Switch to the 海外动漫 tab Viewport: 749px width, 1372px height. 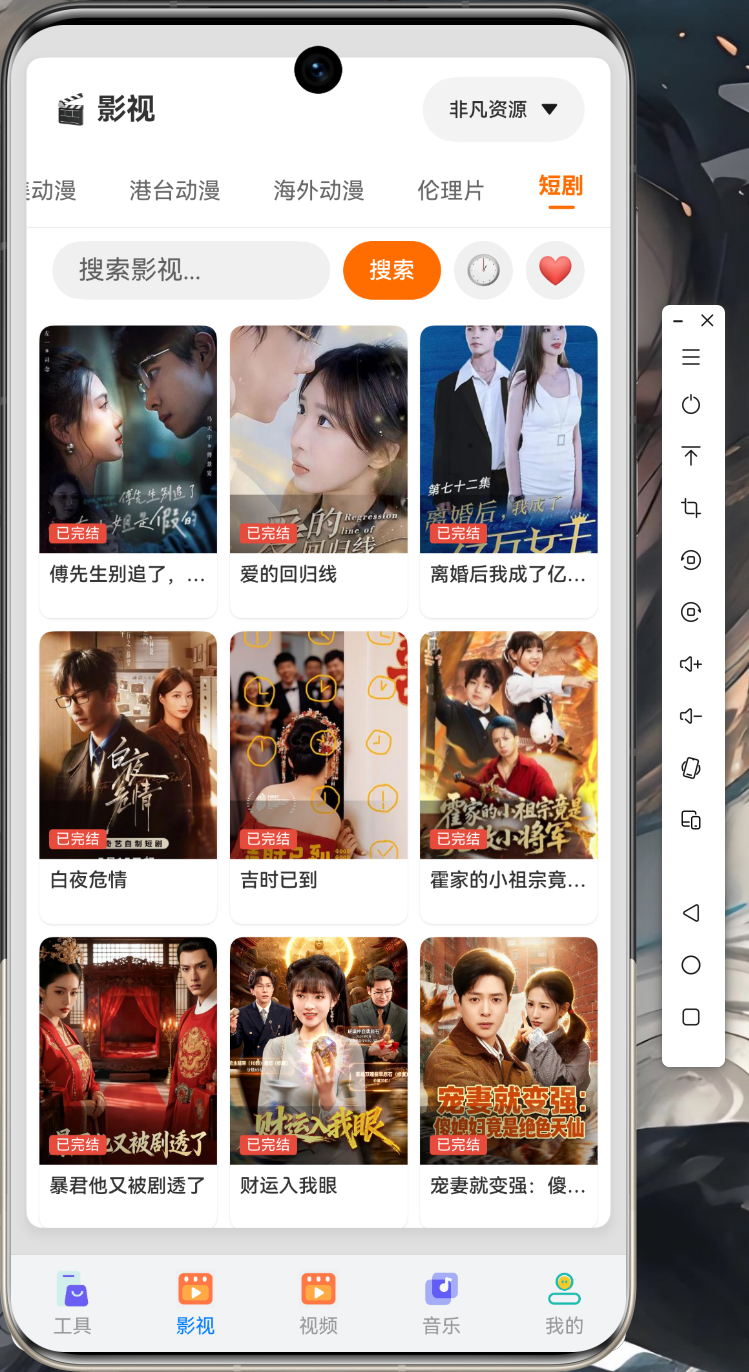319,190
